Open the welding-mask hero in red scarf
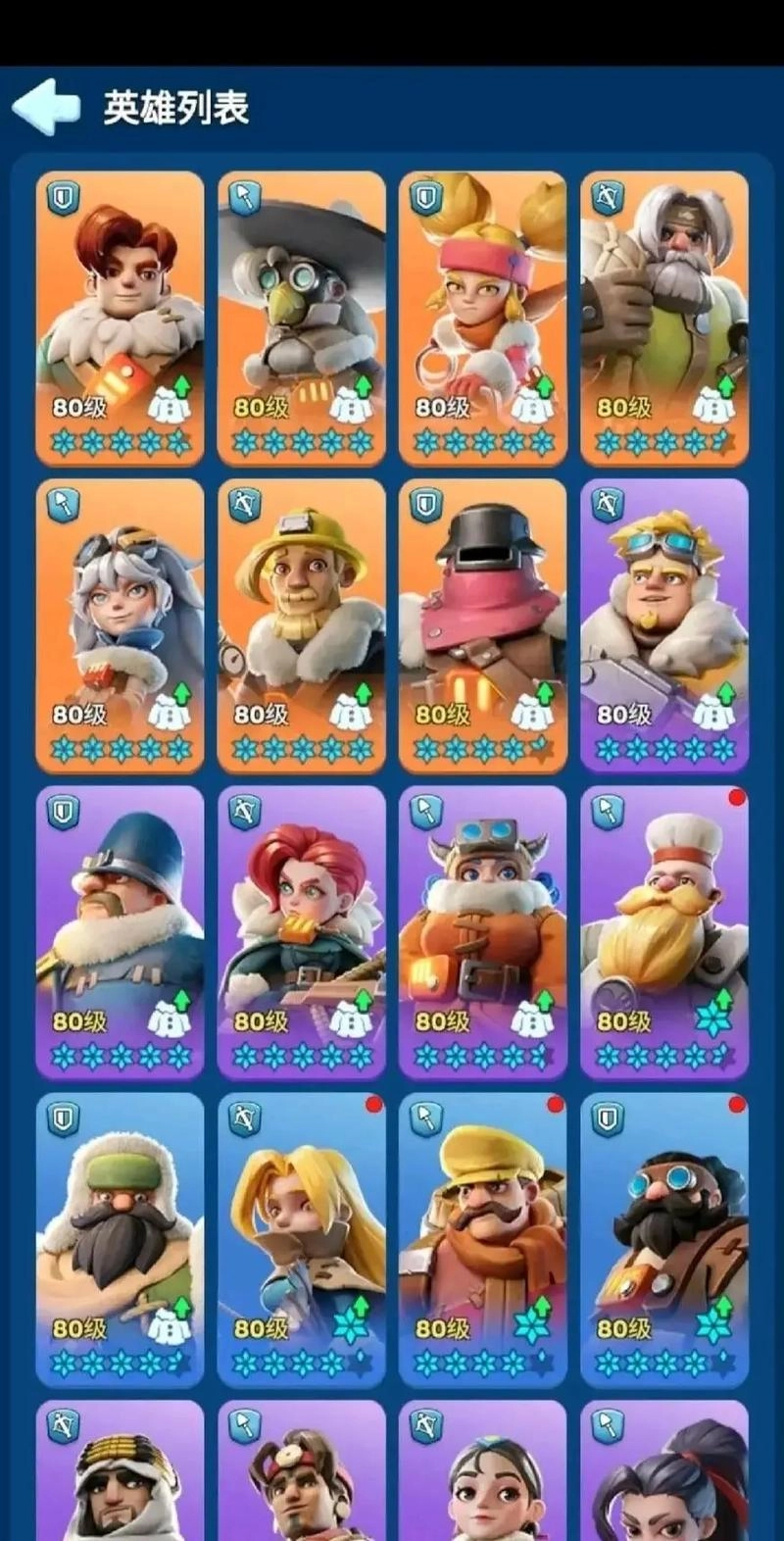Screen dimensions: 784x1541 tap(482, 622)
